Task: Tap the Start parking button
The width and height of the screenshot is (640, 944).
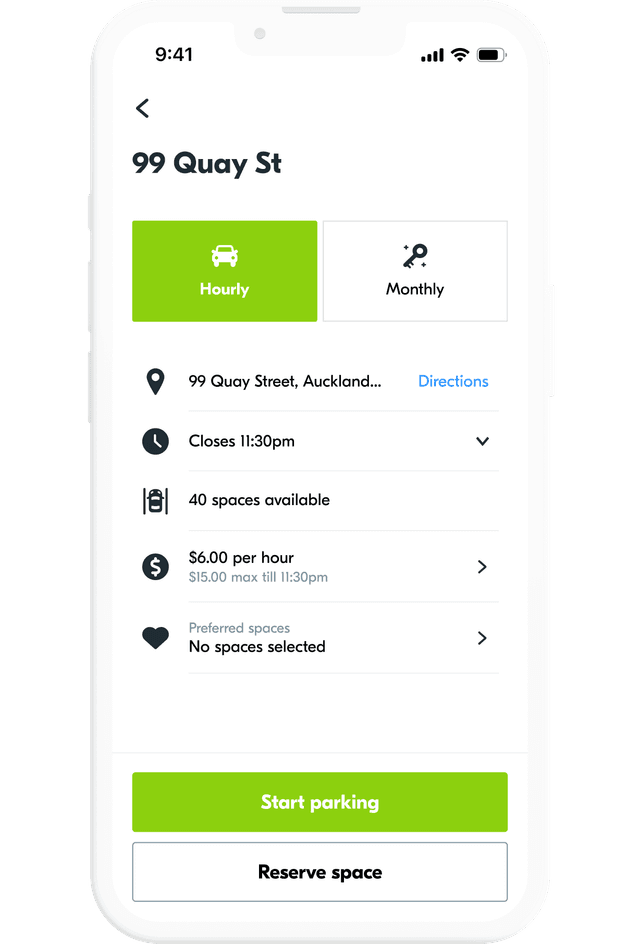Action: 320,802
